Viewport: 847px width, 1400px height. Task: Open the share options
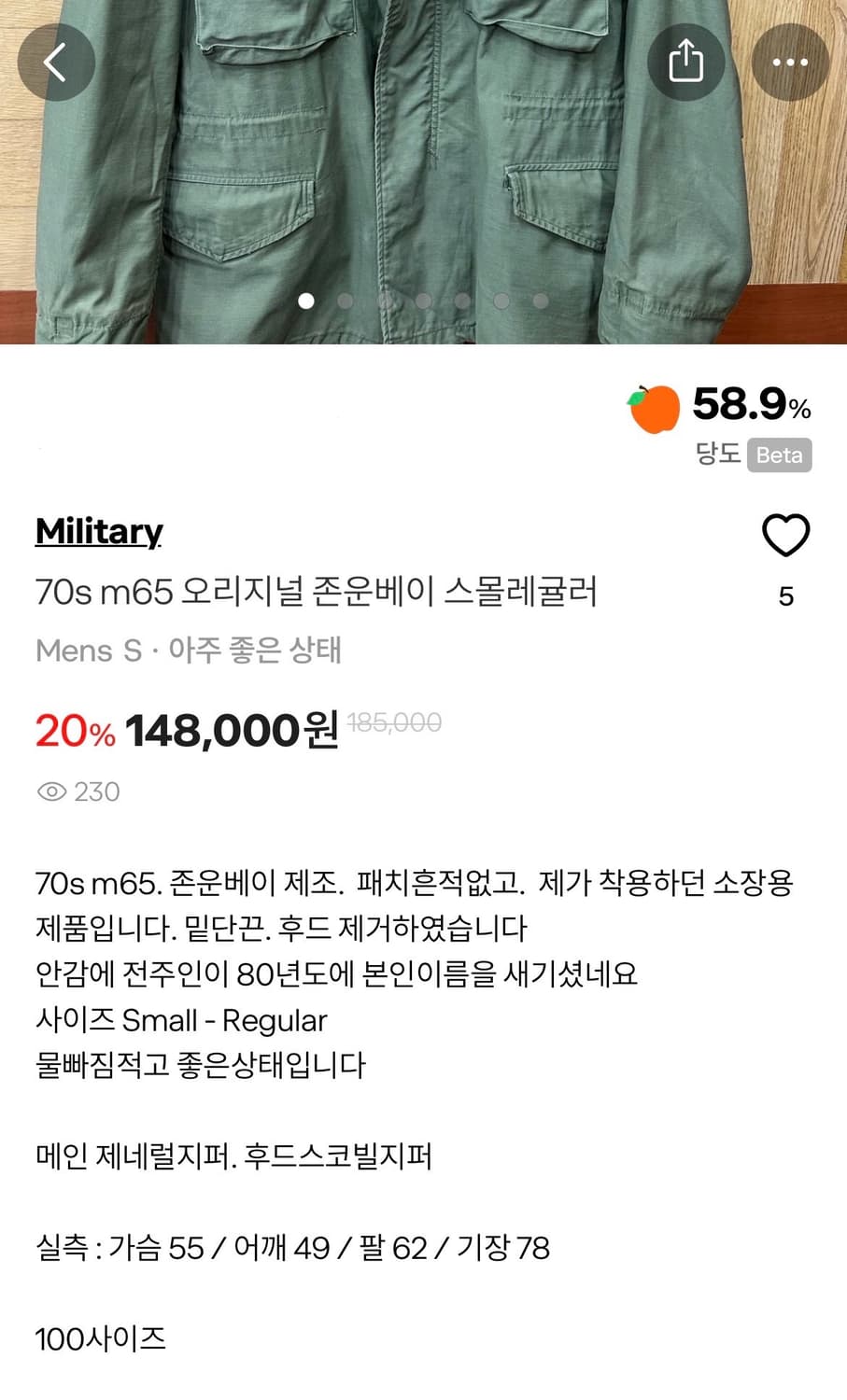[x=685, y=62]
